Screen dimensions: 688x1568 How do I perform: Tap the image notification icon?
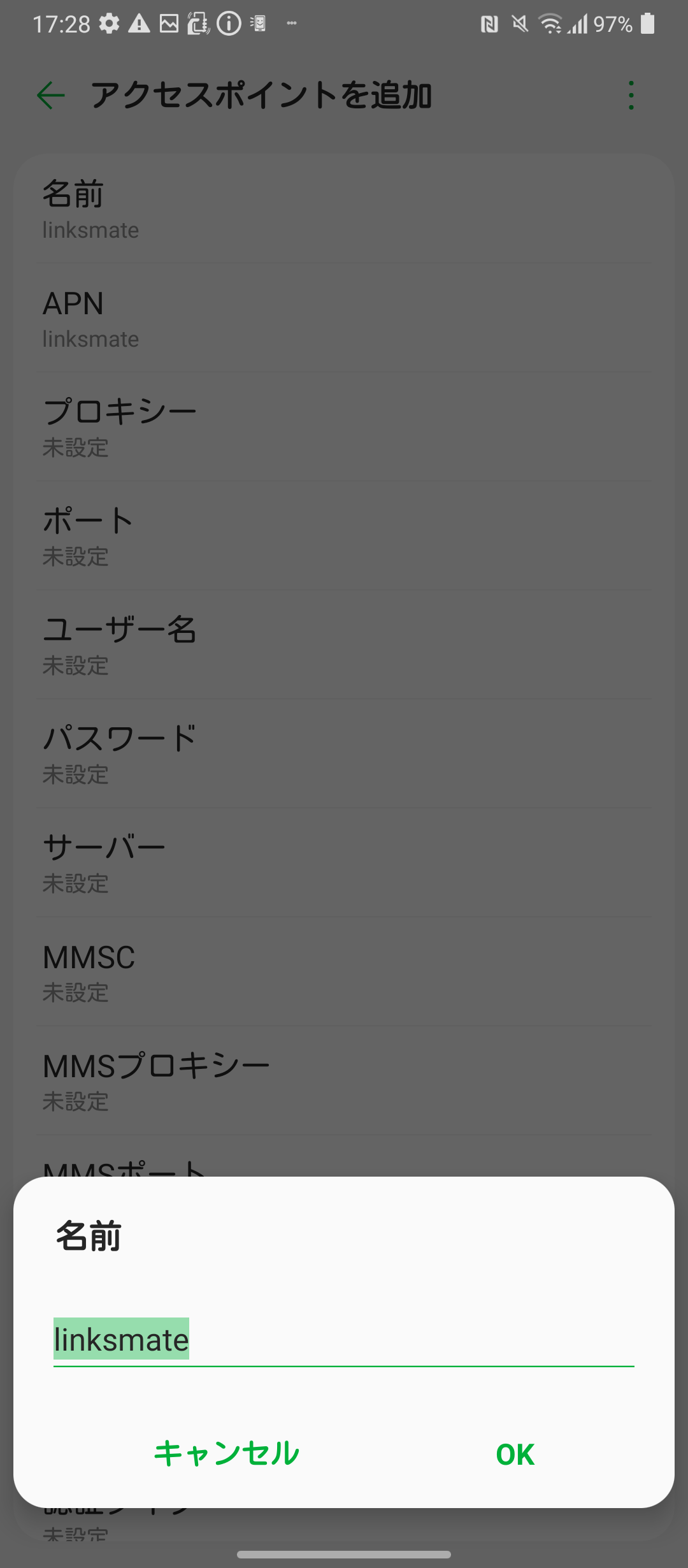(x=169, y=24)
